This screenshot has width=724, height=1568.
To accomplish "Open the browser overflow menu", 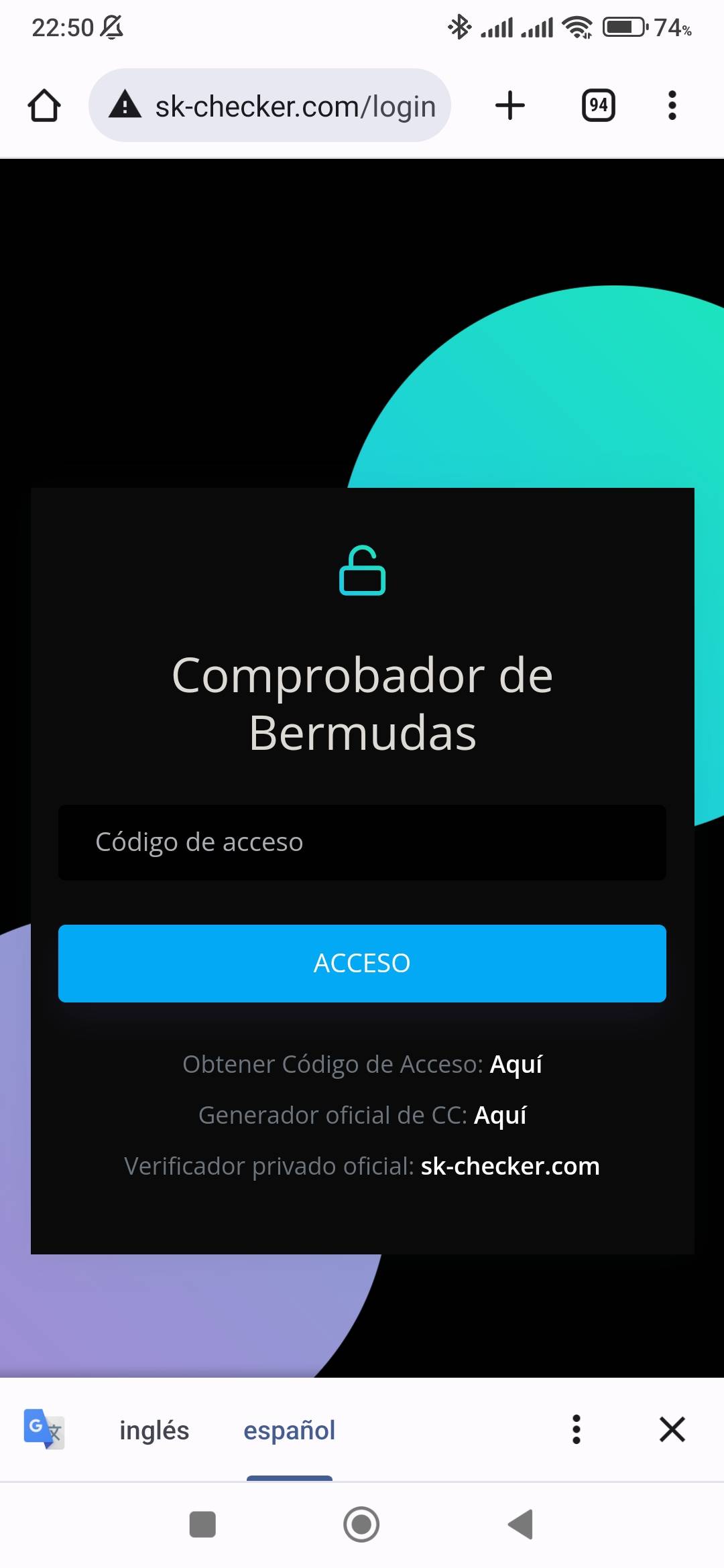I will tap(672, 105).
